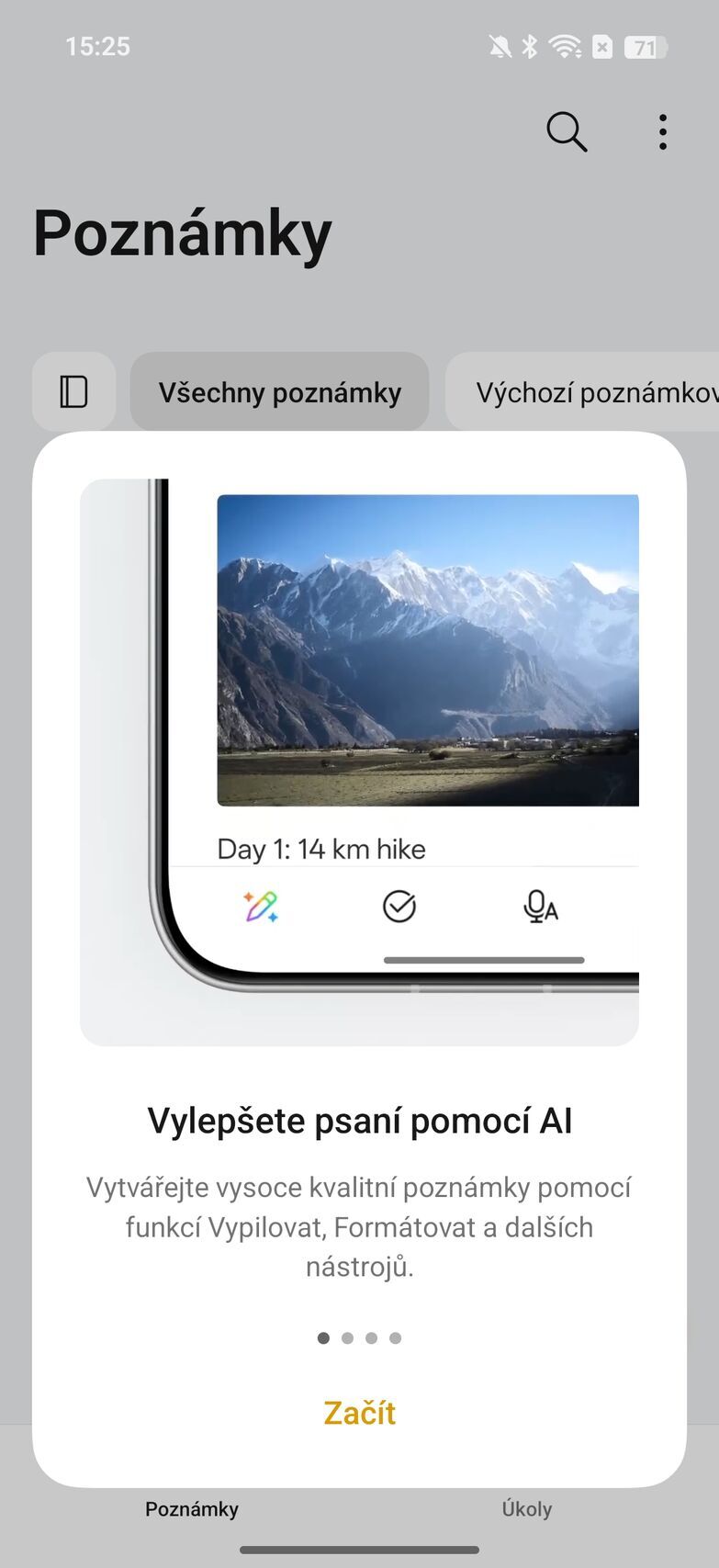719x1568 pixels.
Task: Open the notebooks panel icon
Action: (x=73, y=392)
